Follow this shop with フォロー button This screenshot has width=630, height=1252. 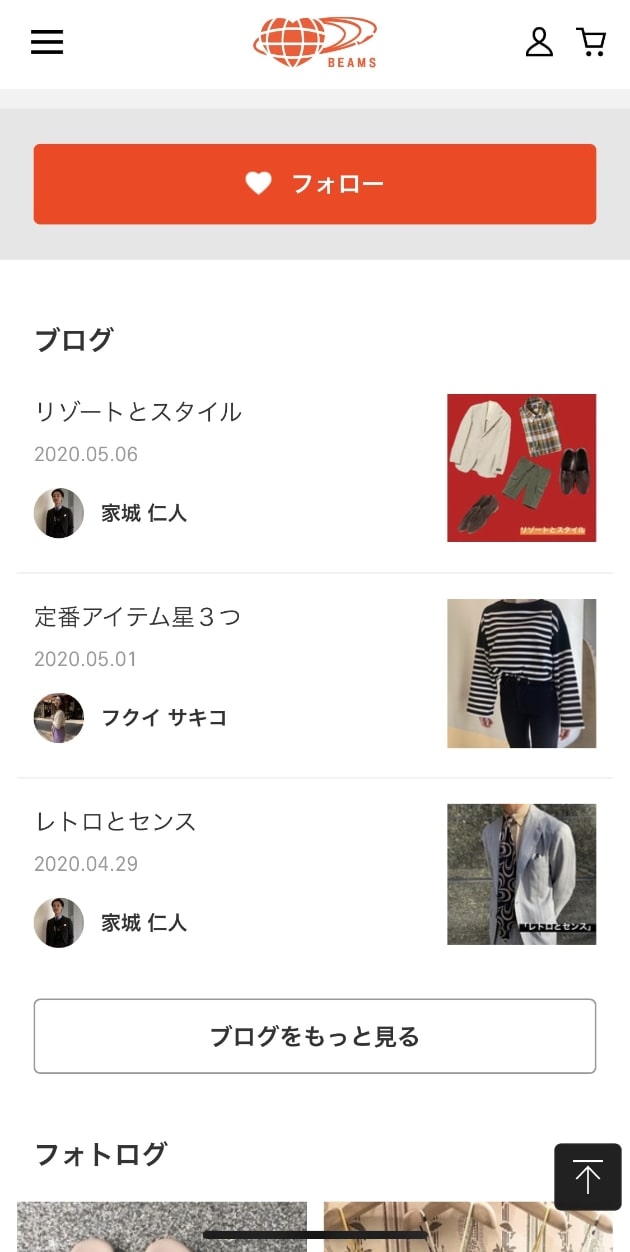point(315,184)
